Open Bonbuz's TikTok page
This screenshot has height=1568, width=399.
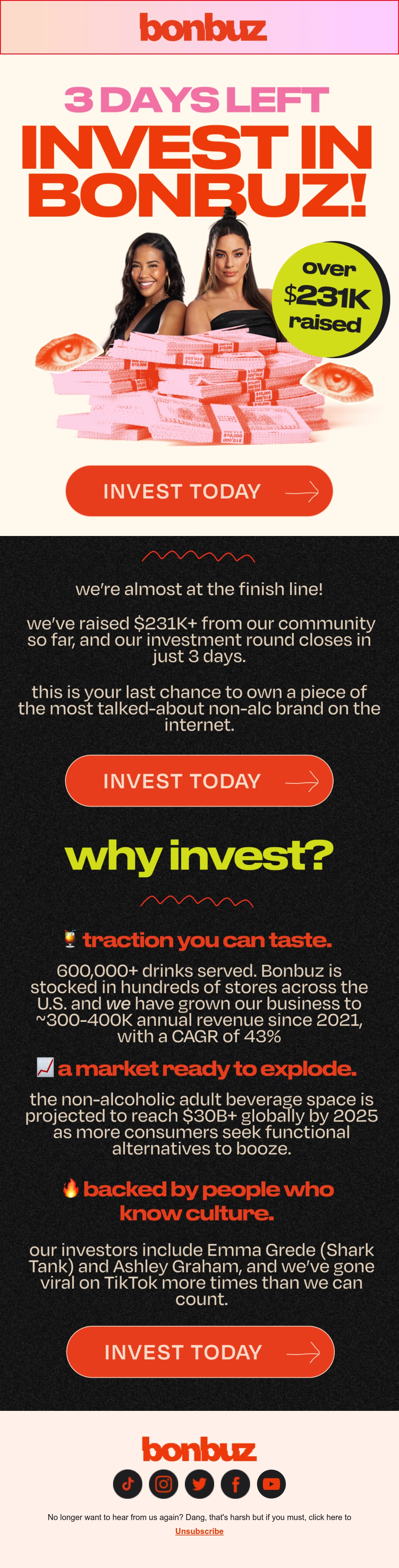click(128, 1483)
